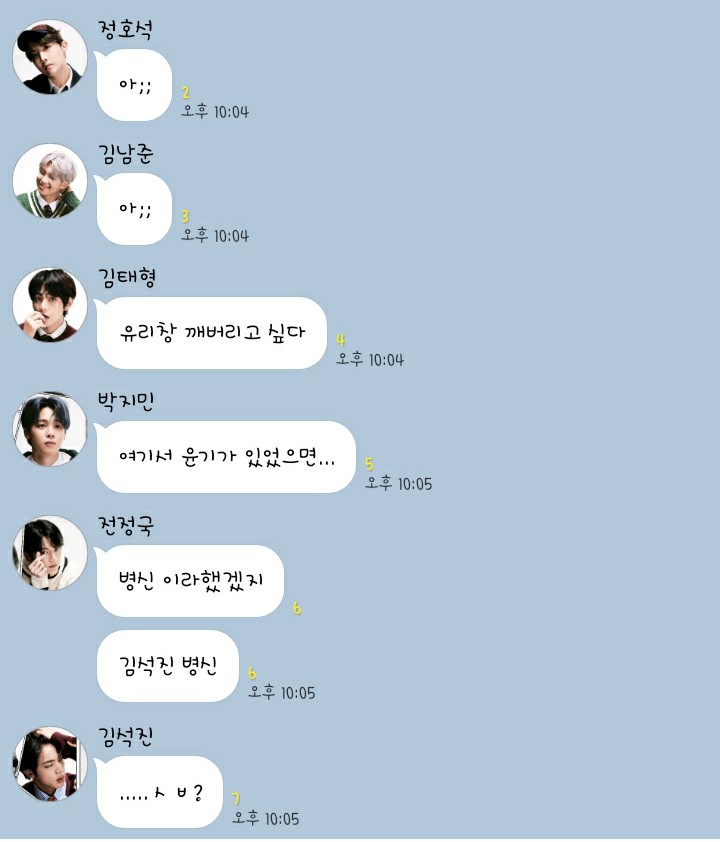Select 김석진's message '..... ㅅ ㅂ?'
The height and width of the screenshot is (842, 720).
point(161,788)
